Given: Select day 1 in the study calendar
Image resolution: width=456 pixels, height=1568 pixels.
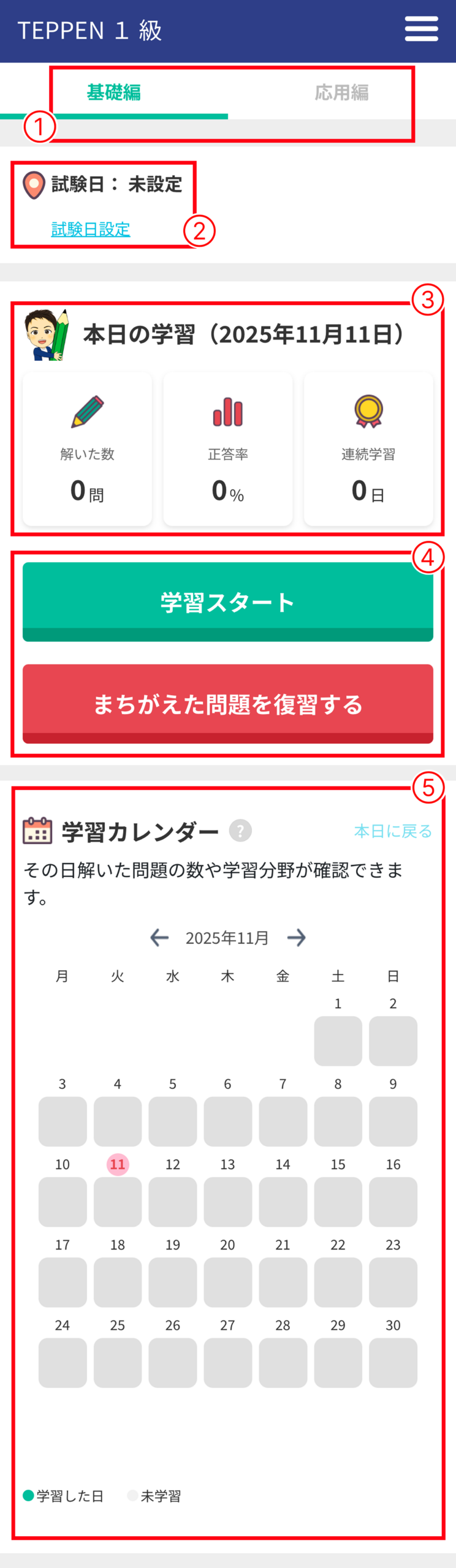Looking at the screenshot, I should pyautogui.click(x=338, y=1040).
